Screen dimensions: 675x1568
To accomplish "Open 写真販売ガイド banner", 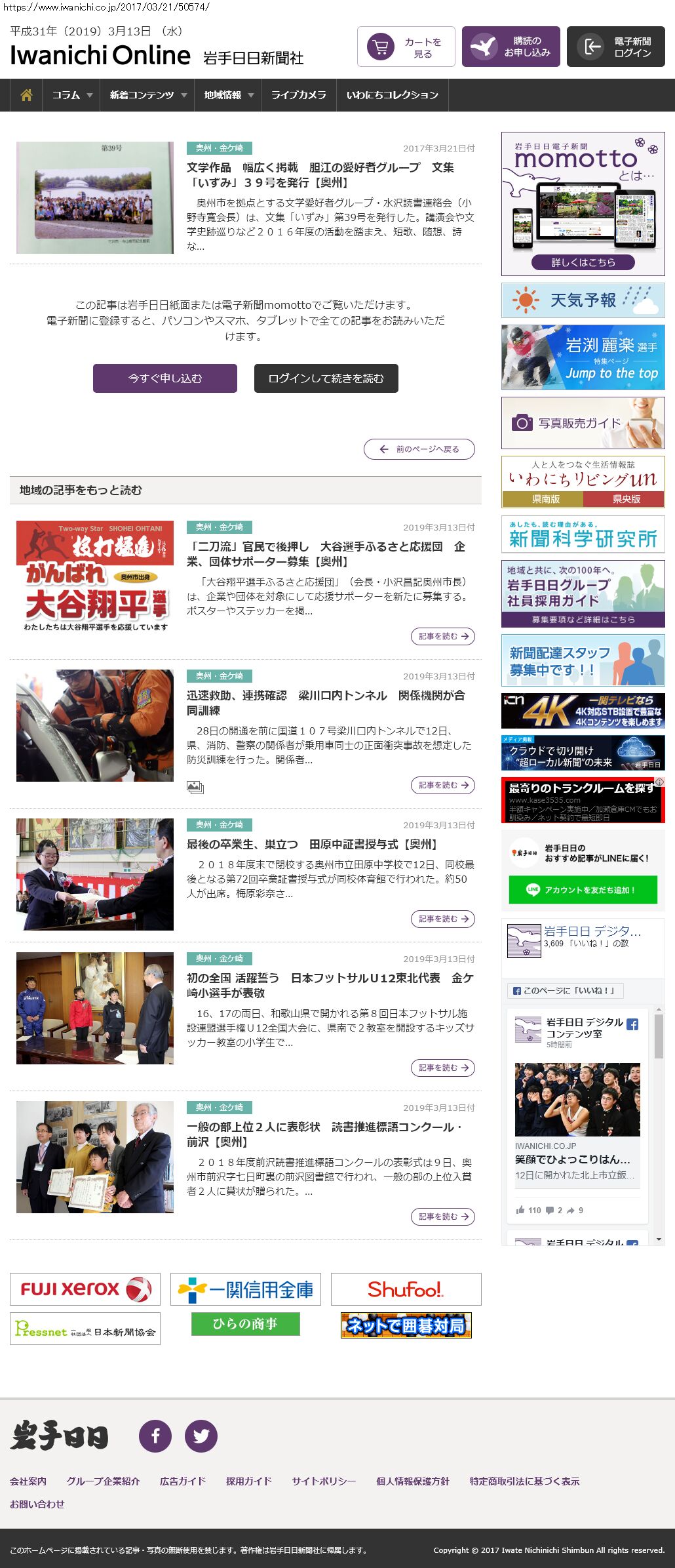I will pos(583,423).
